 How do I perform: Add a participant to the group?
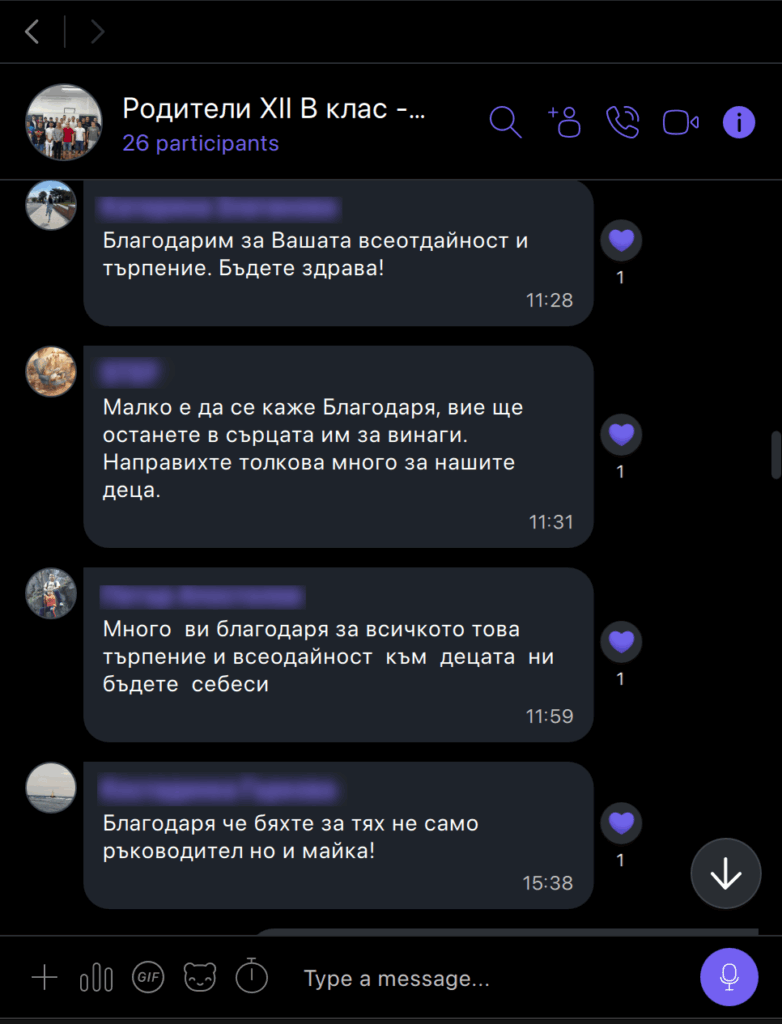tap(564, 122)
